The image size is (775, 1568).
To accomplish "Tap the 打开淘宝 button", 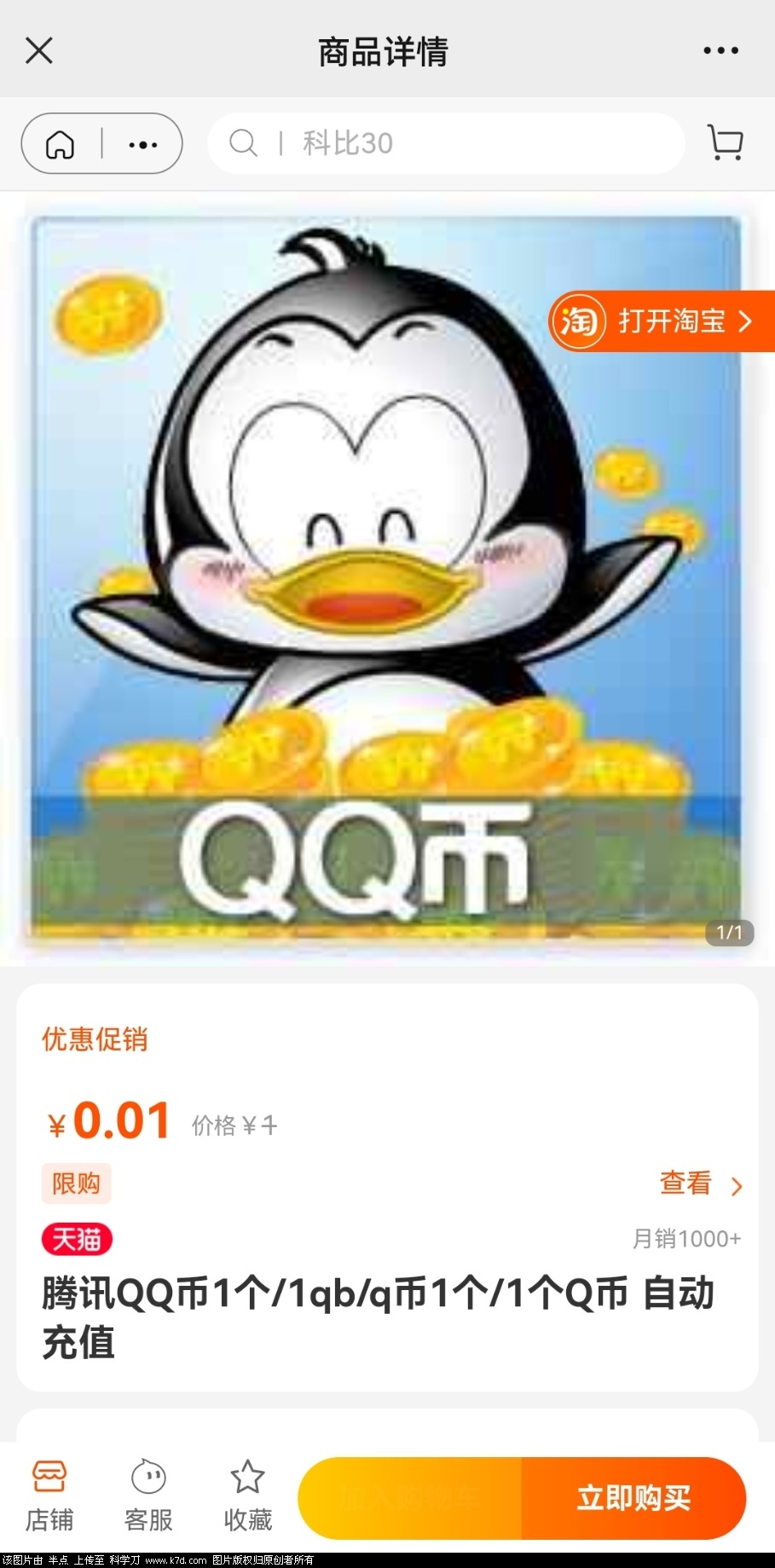I will tap(662, 321).
